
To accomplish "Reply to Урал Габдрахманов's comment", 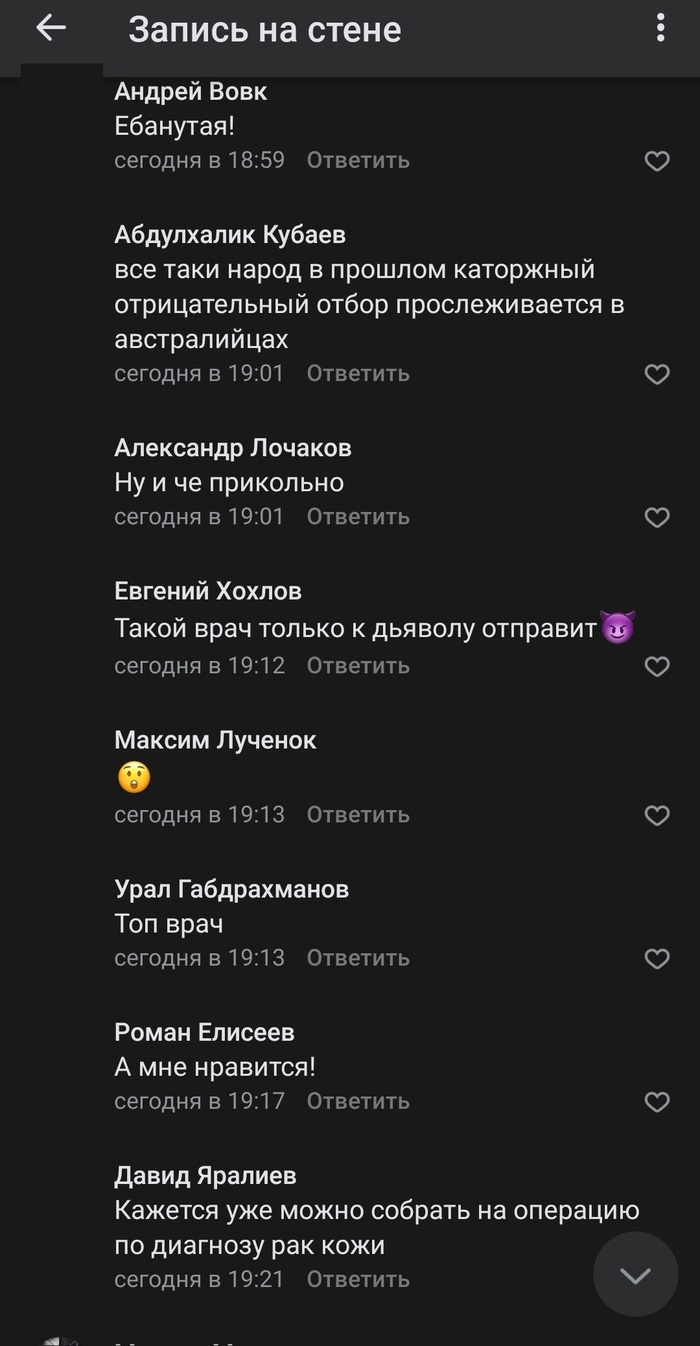I will tap(358, 958).
